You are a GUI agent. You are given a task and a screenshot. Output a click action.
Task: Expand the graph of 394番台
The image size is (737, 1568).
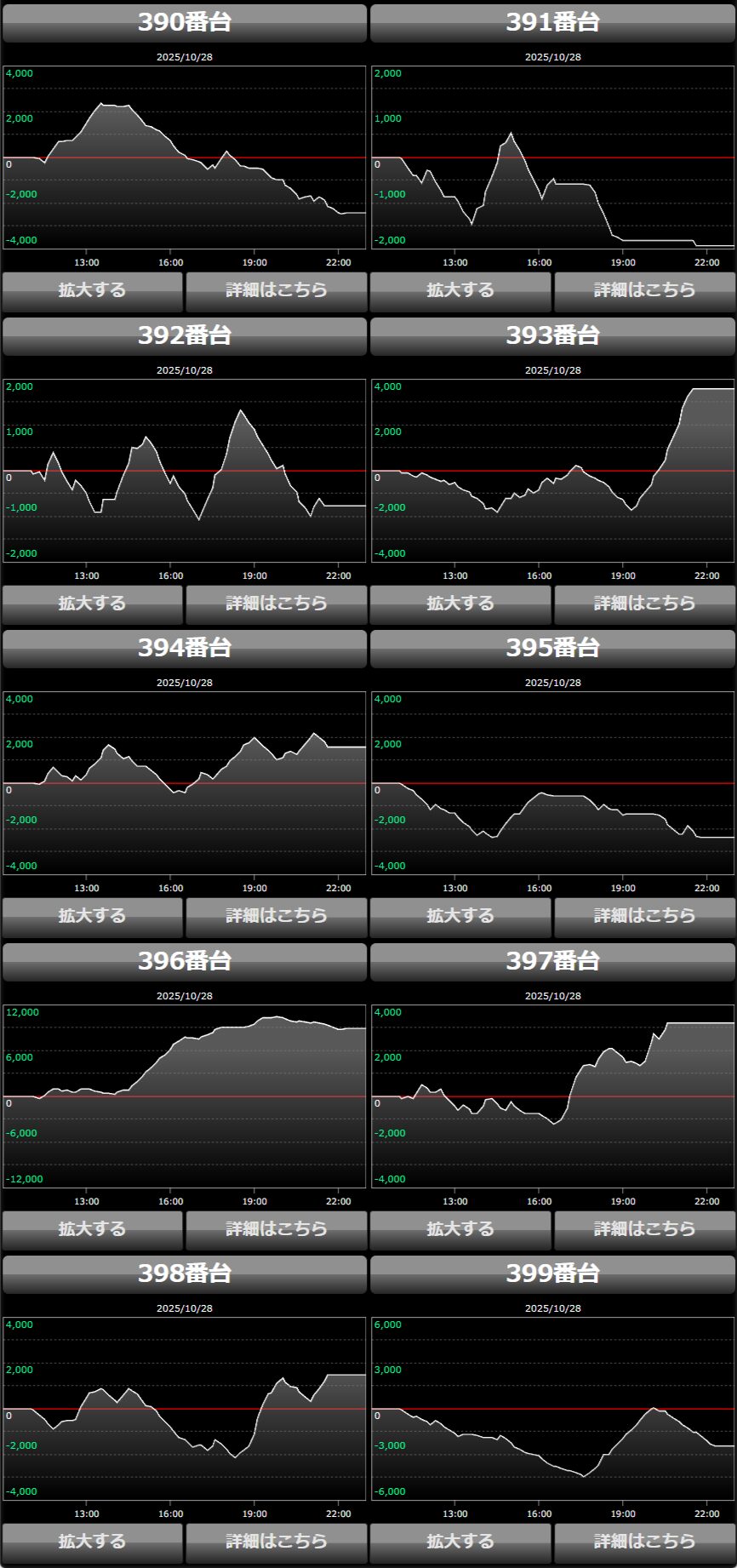coord(92,916)
